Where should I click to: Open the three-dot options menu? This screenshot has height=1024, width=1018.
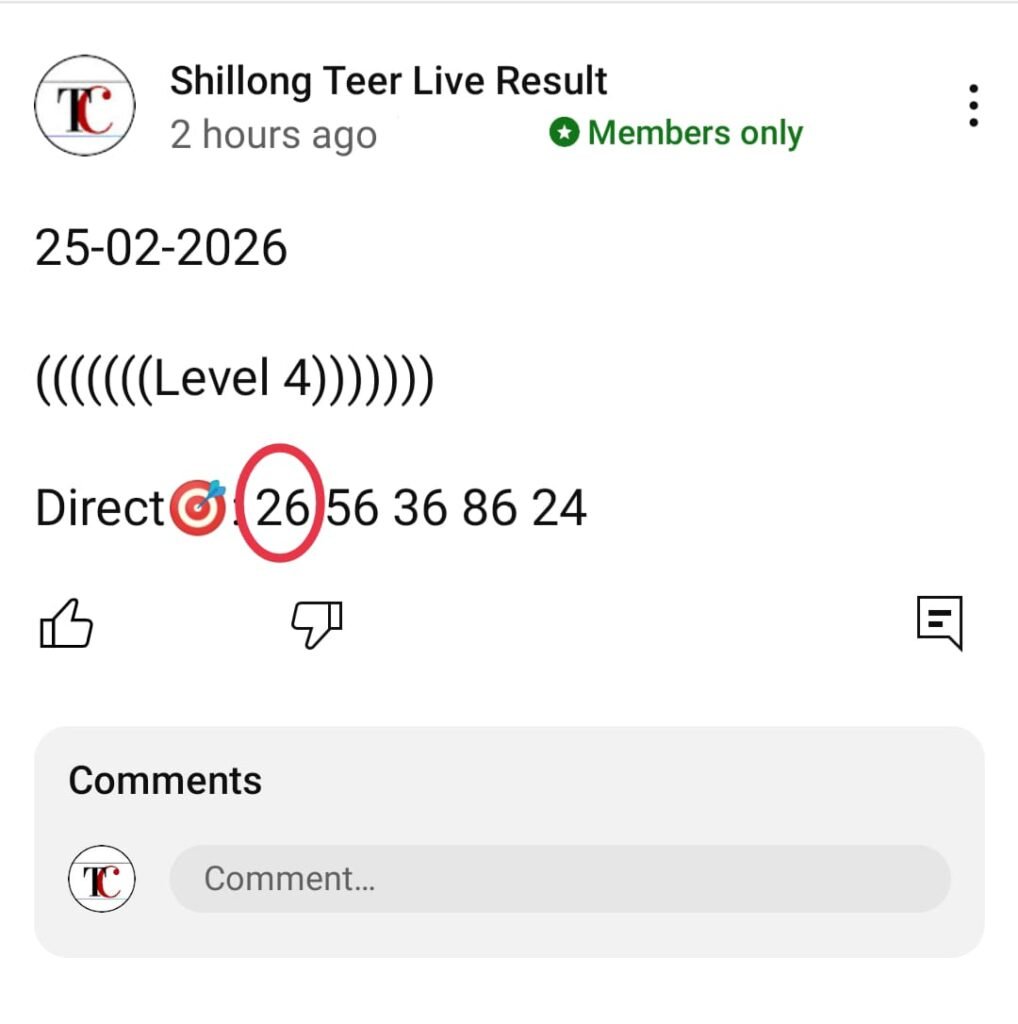pyautogui.click(x=973, y=104)
